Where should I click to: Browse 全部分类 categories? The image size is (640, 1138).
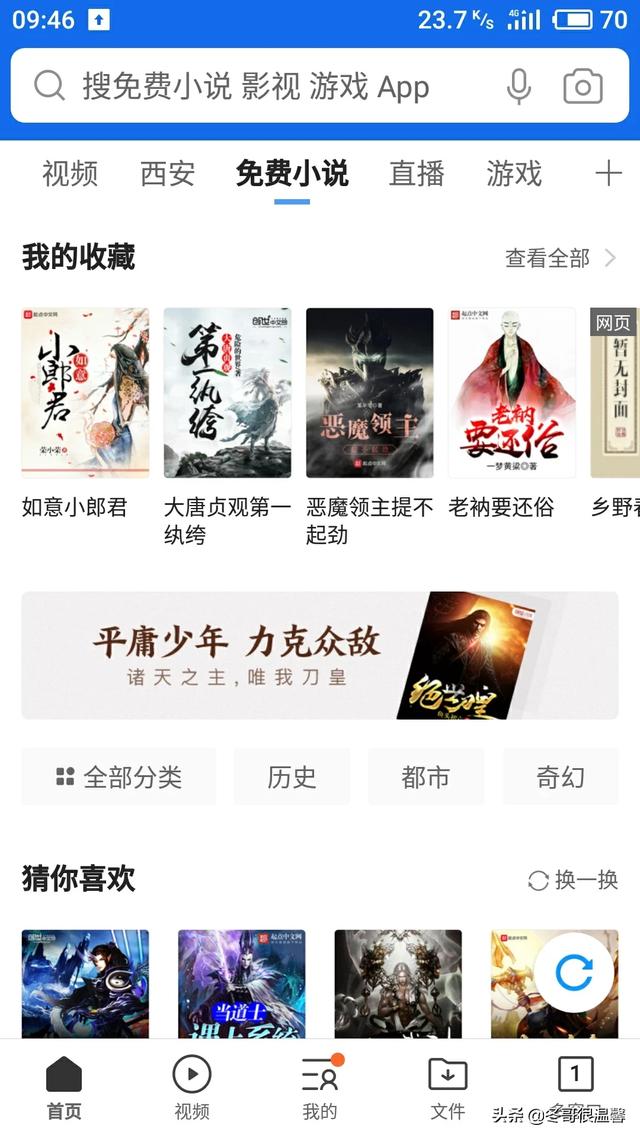click(x=119, y=777)
